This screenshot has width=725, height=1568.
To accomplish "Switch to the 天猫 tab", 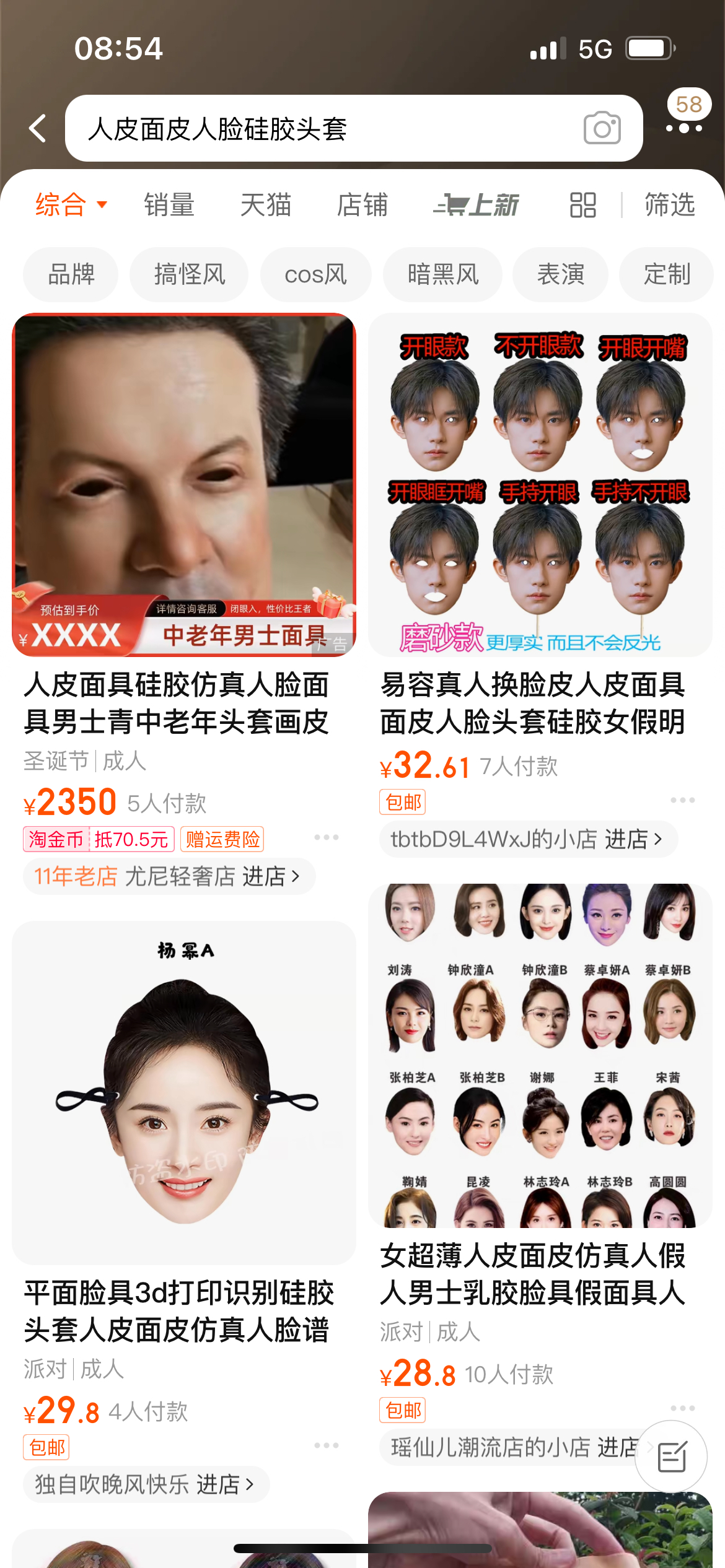I will [x=266, y=204].
